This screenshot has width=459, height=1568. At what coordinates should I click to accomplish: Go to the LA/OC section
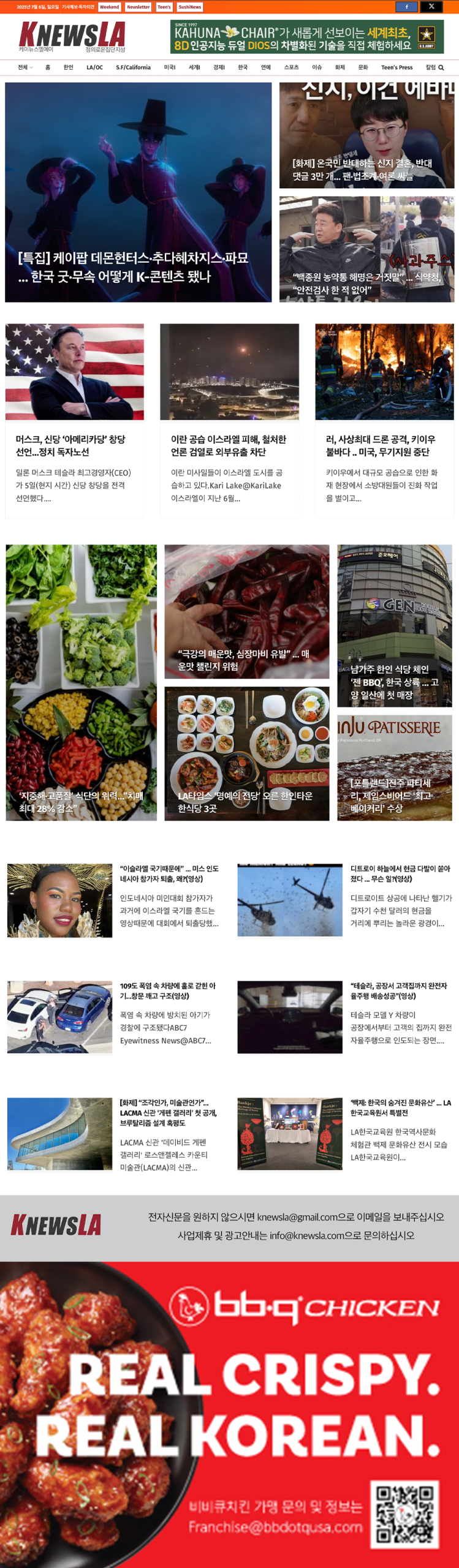pyautogui.click(x=94, y=67)
